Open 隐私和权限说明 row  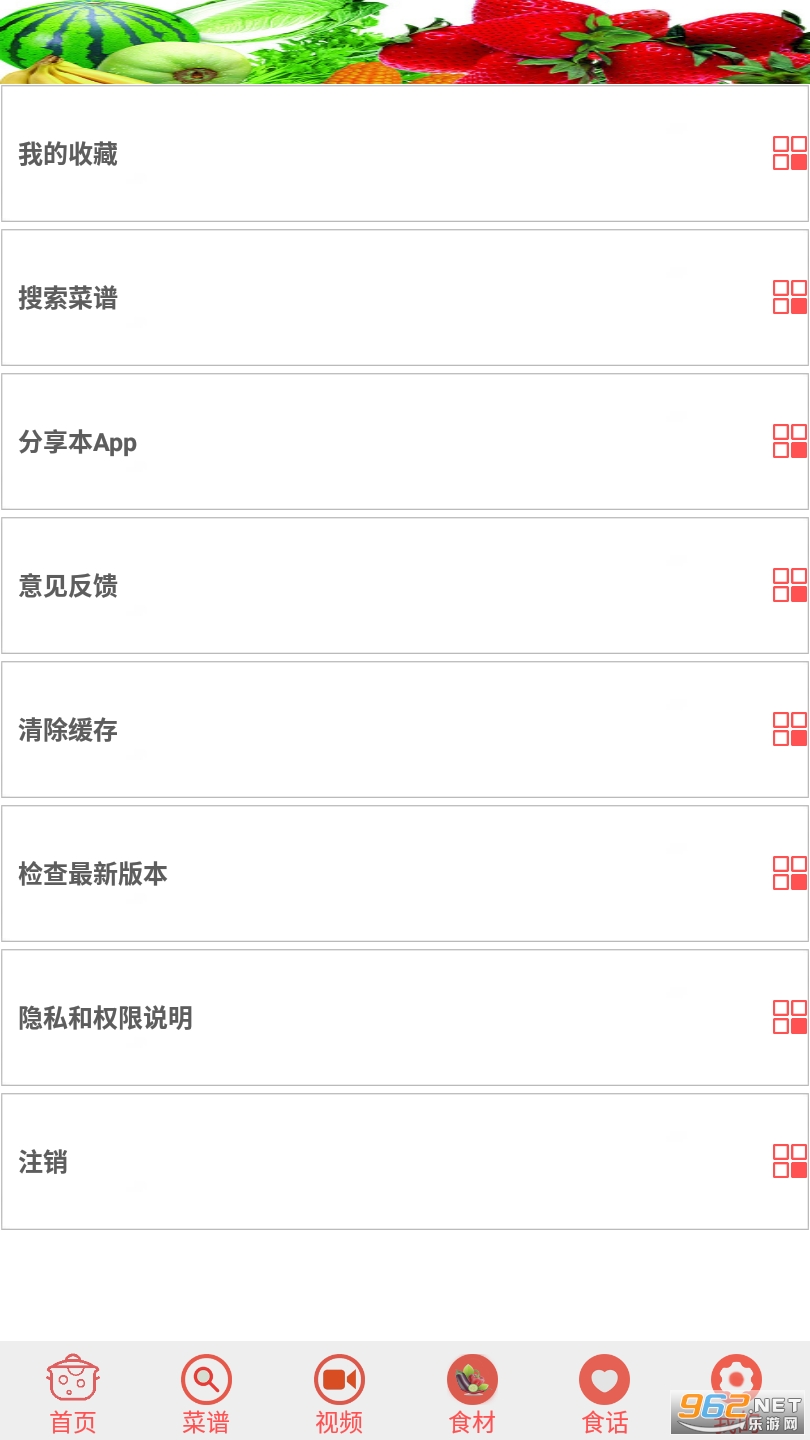405,1017
